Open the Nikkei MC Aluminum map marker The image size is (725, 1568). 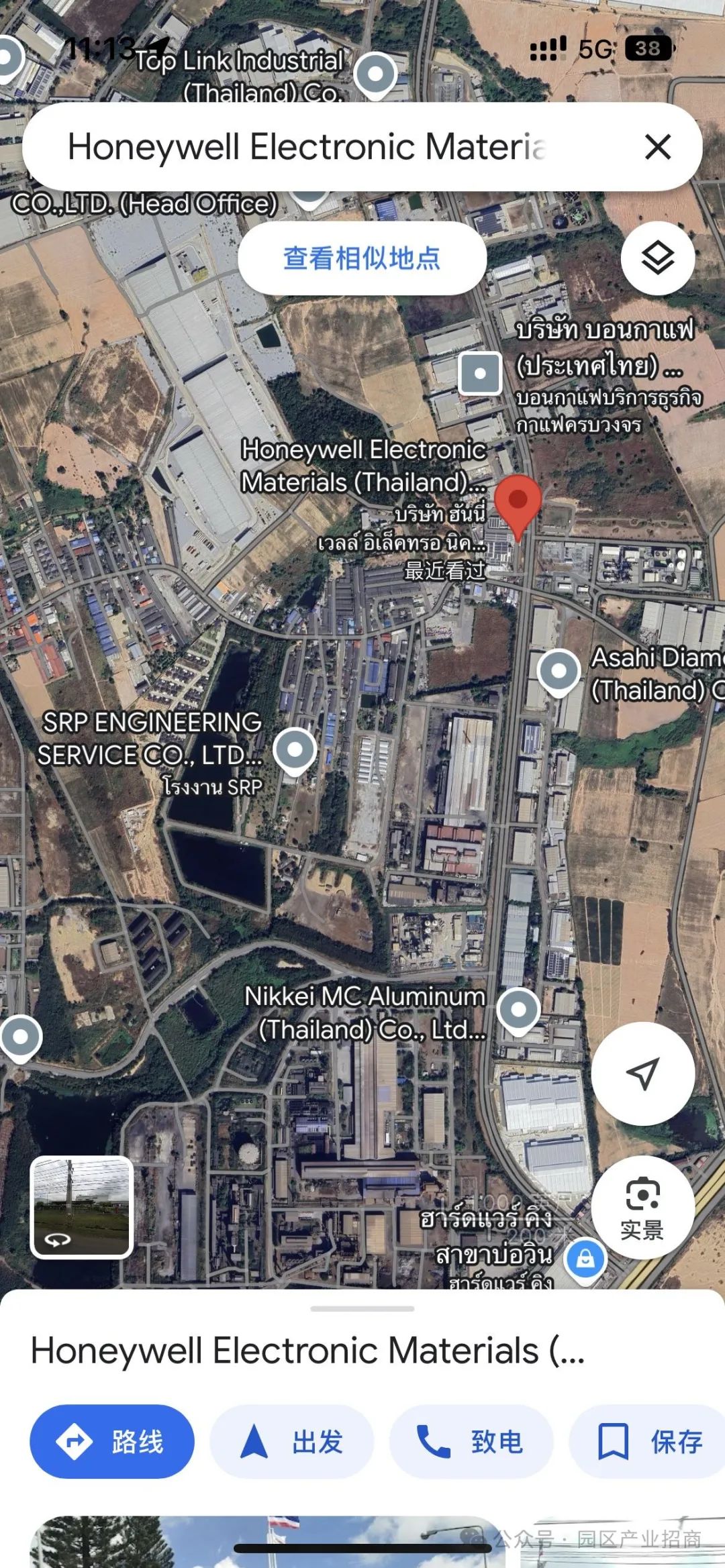519,1010
